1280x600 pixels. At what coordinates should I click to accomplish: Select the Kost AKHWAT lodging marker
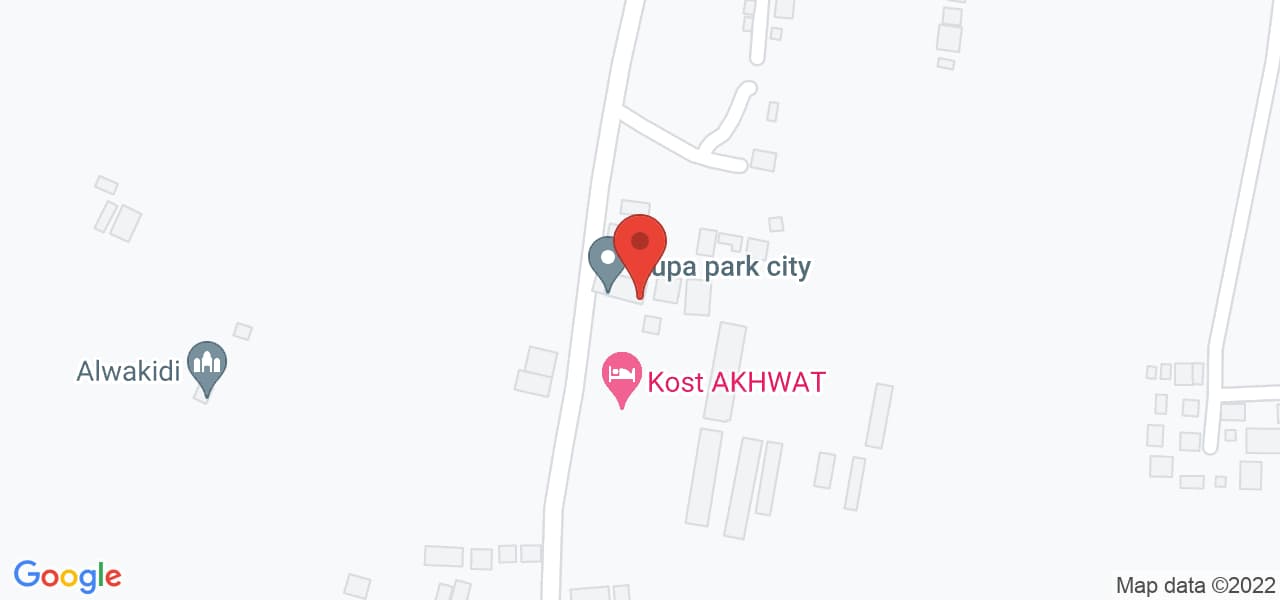click(x=621, y=376)
